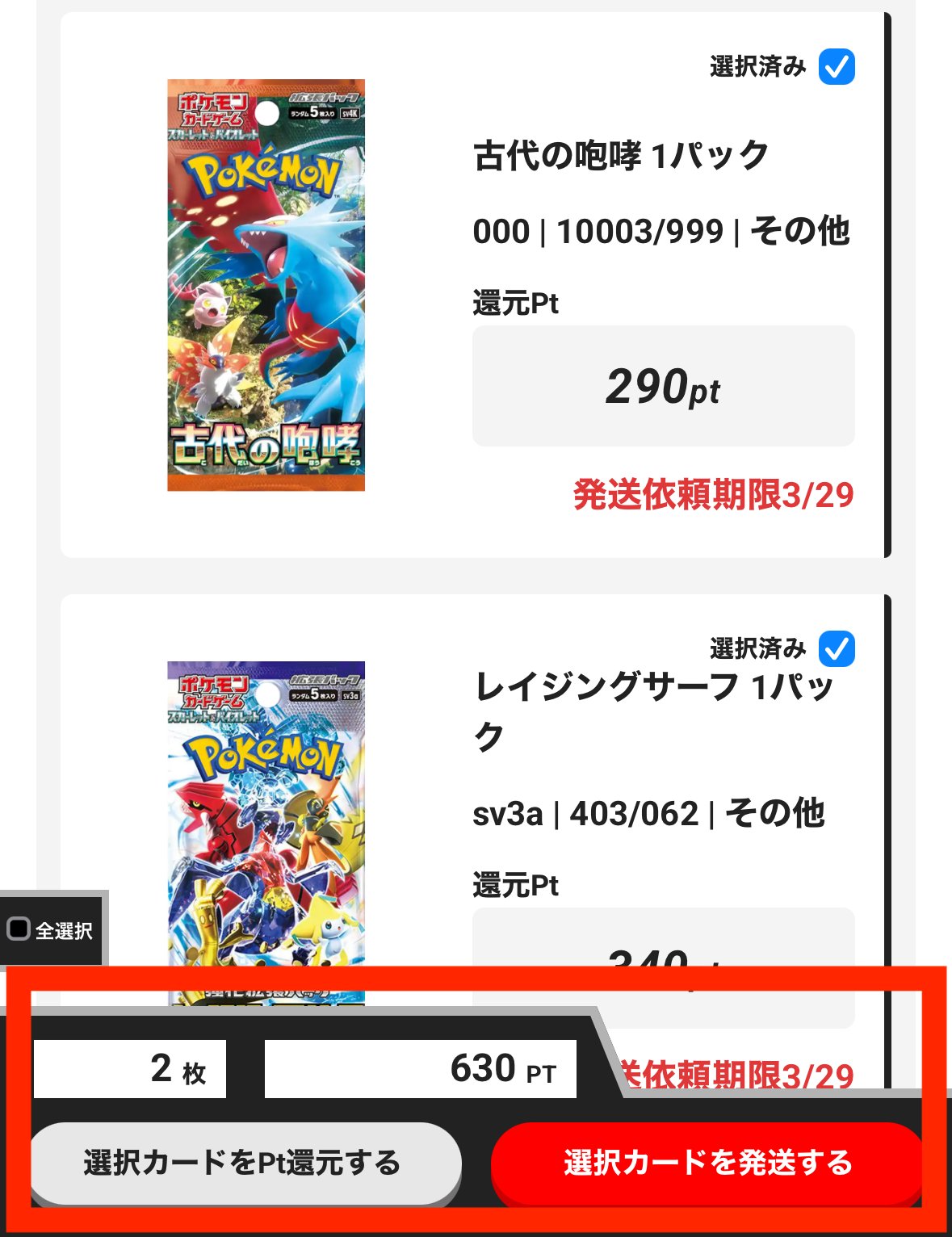Uncheck the レイジングサーフ 1パック selection checkbox
Screen dimensions: 952x1237
point(837,649)
